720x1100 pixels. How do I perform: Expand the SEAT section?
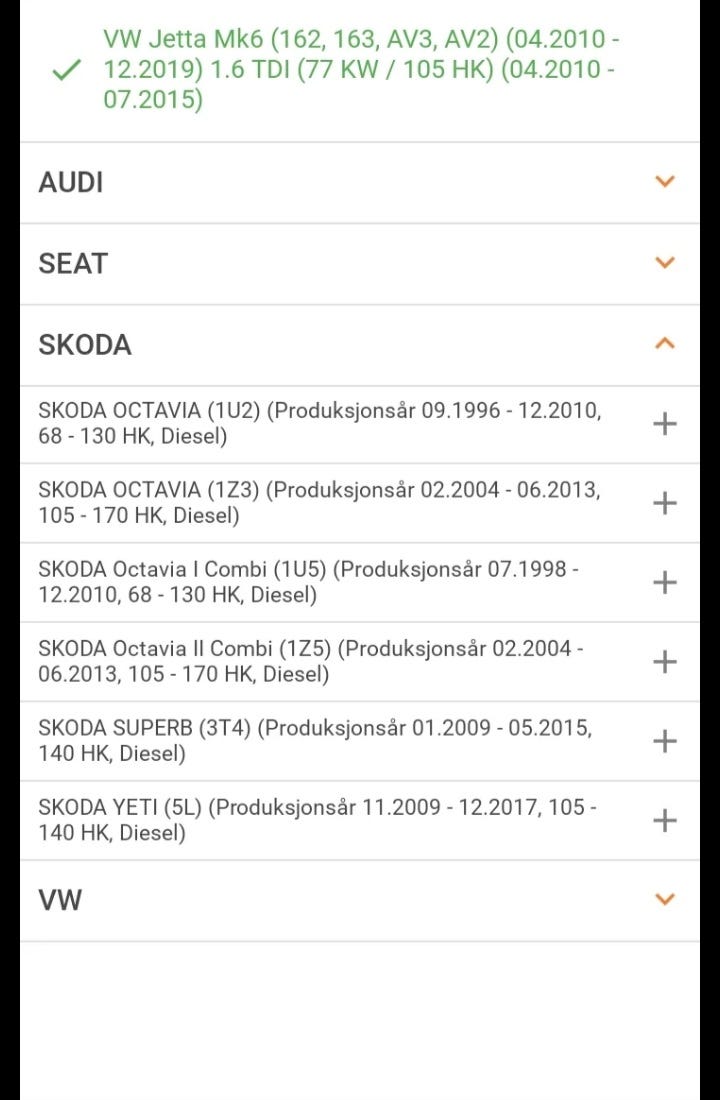(664, 263)
